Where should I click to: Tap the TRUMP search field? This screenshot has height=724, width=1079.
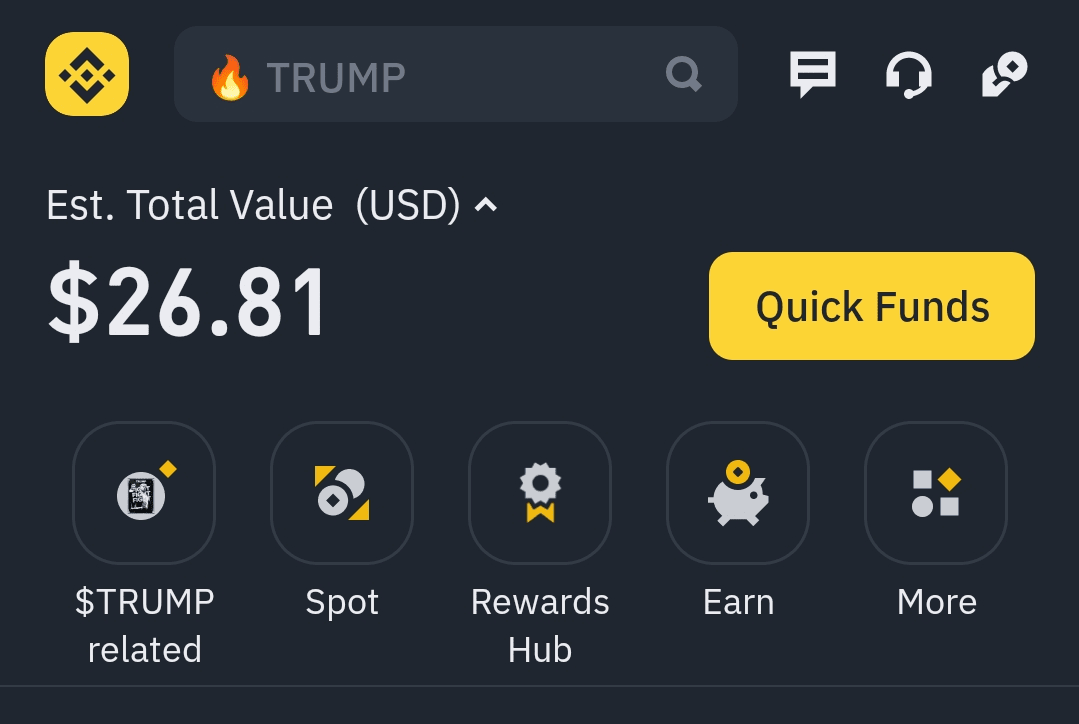440,76
